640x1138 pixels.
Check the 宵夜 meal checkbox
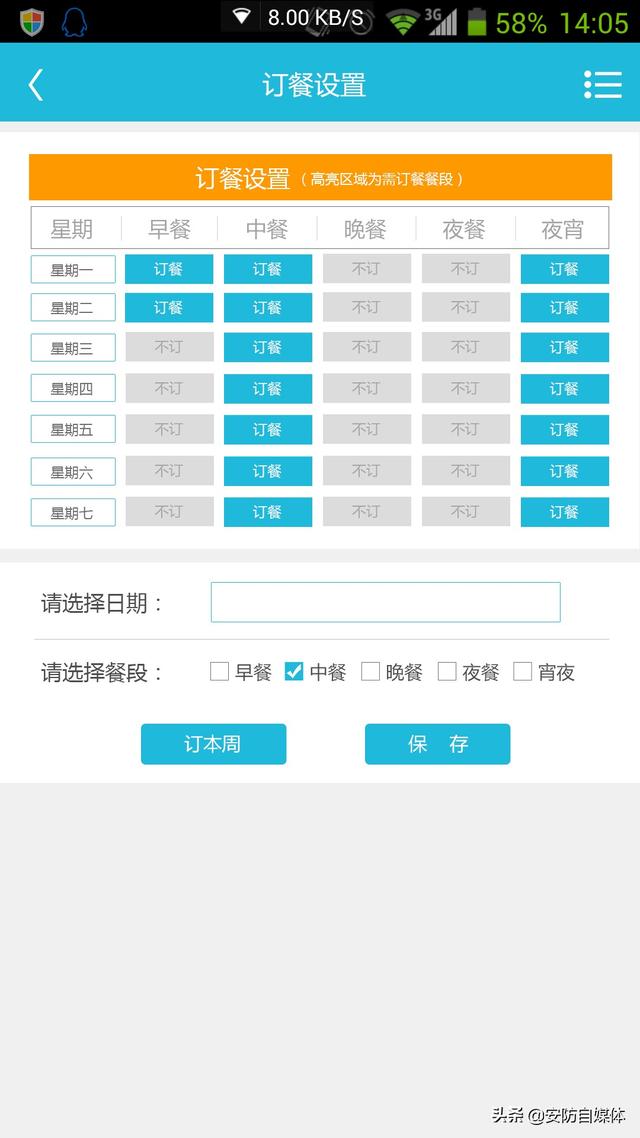(x=522, y=672)
